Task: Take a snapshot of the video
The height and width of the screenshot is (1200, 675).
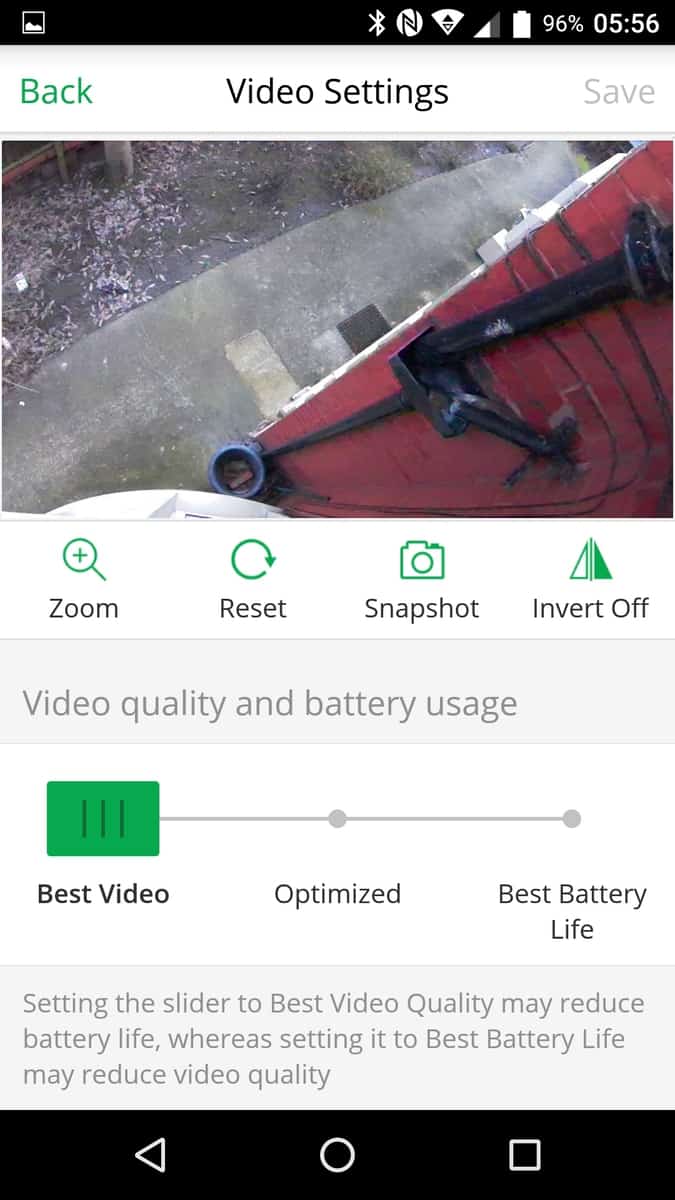Action: coord(421,580)
